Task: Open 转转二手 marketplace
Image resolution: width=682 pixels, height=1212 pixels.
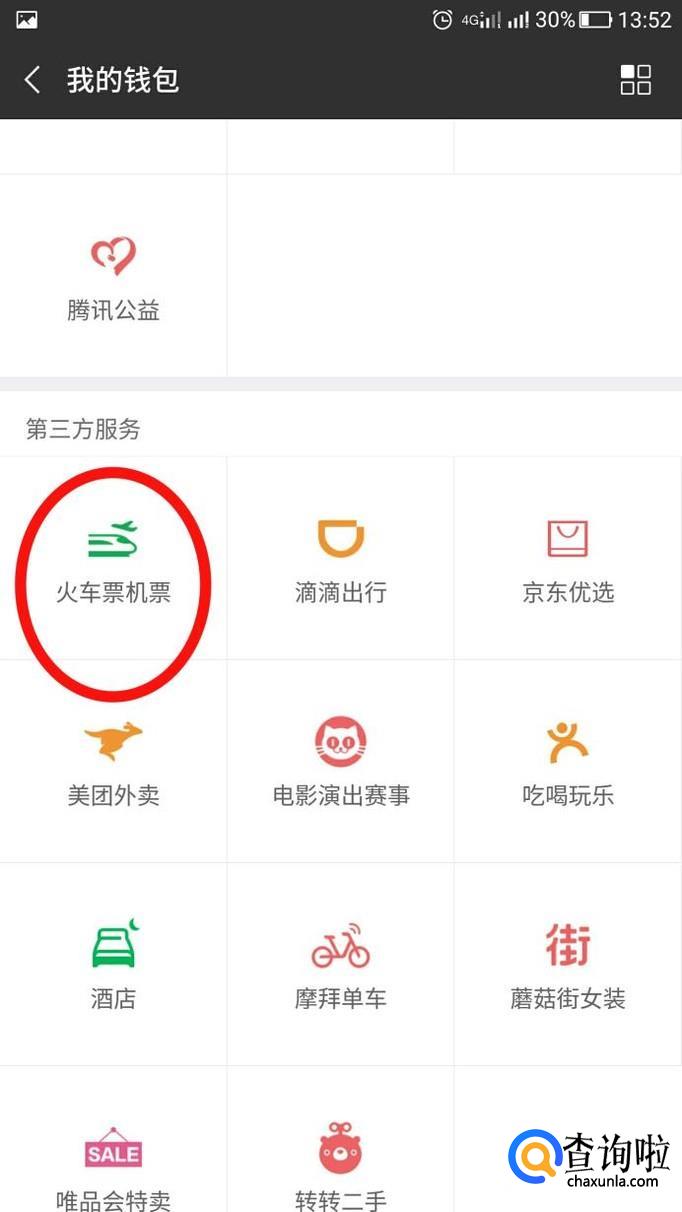Action: coord(340,1165)
